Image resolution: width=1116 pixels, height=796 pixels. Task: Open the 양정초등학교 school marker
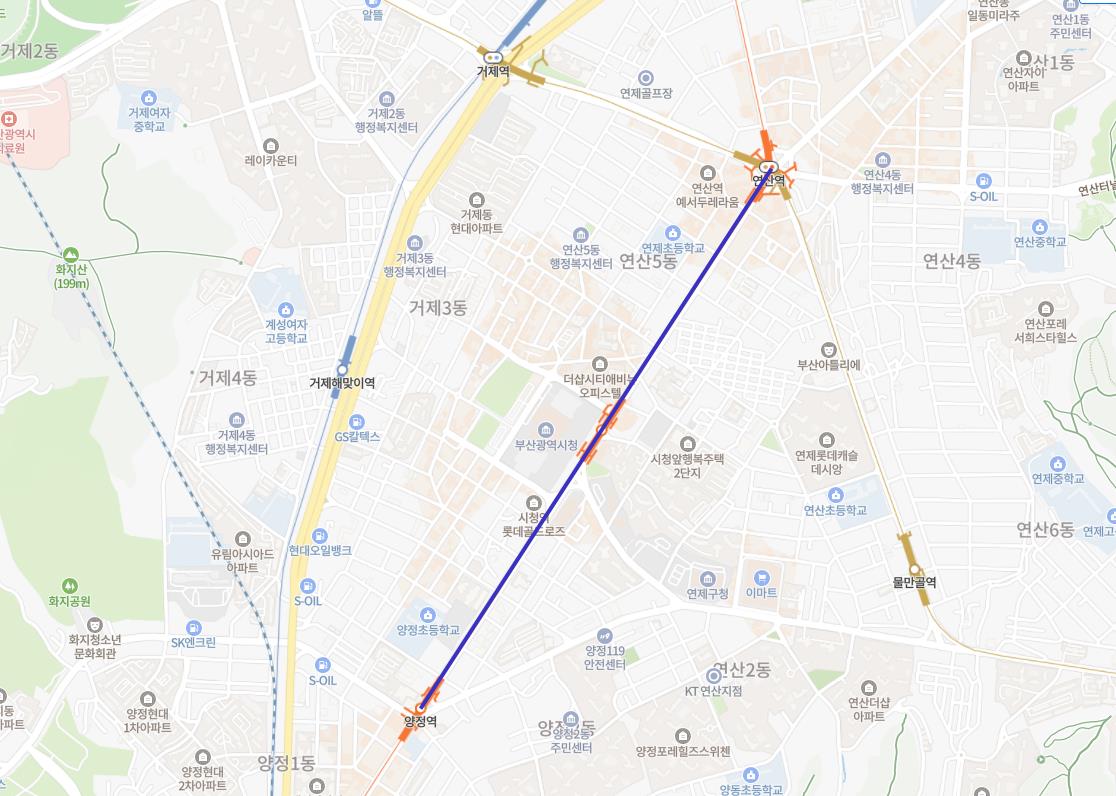[428, 614]
